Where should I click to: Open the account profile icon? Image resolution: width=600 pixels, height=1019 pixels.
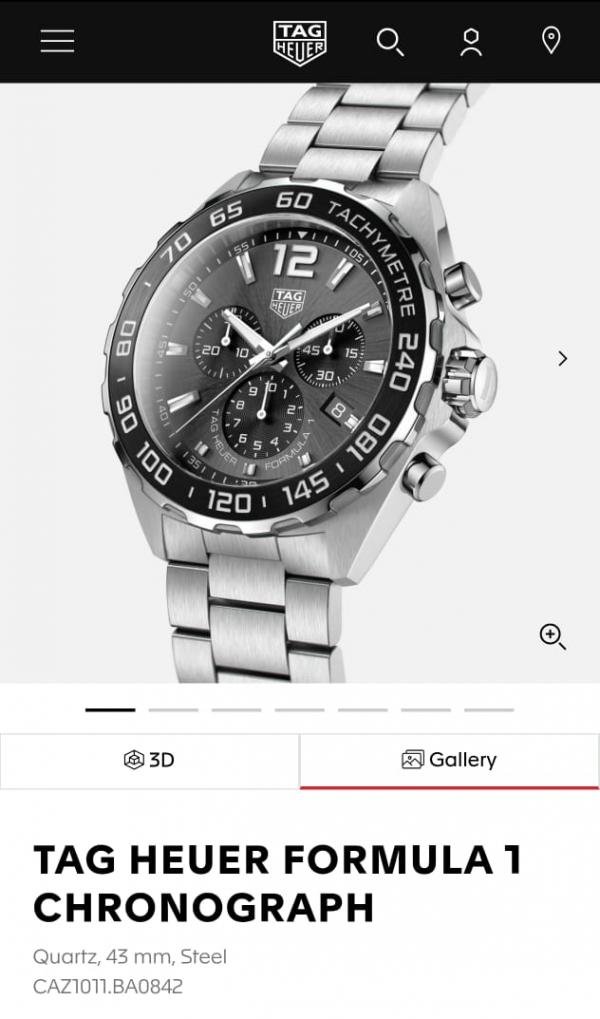pyautogui.click(x=470, y=41)
